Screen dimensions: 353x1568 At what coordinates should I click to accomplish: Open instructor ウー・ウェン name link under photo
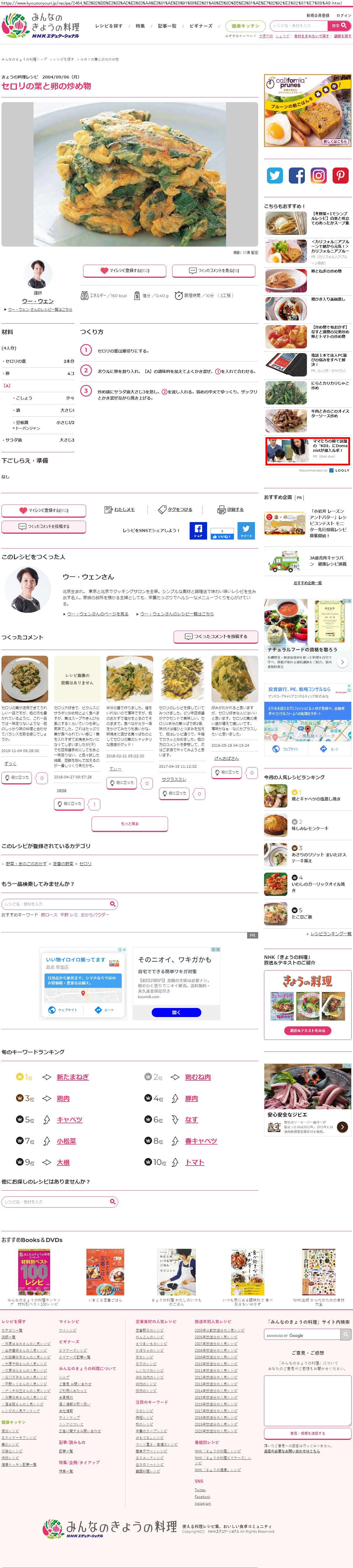coord(38,301)
